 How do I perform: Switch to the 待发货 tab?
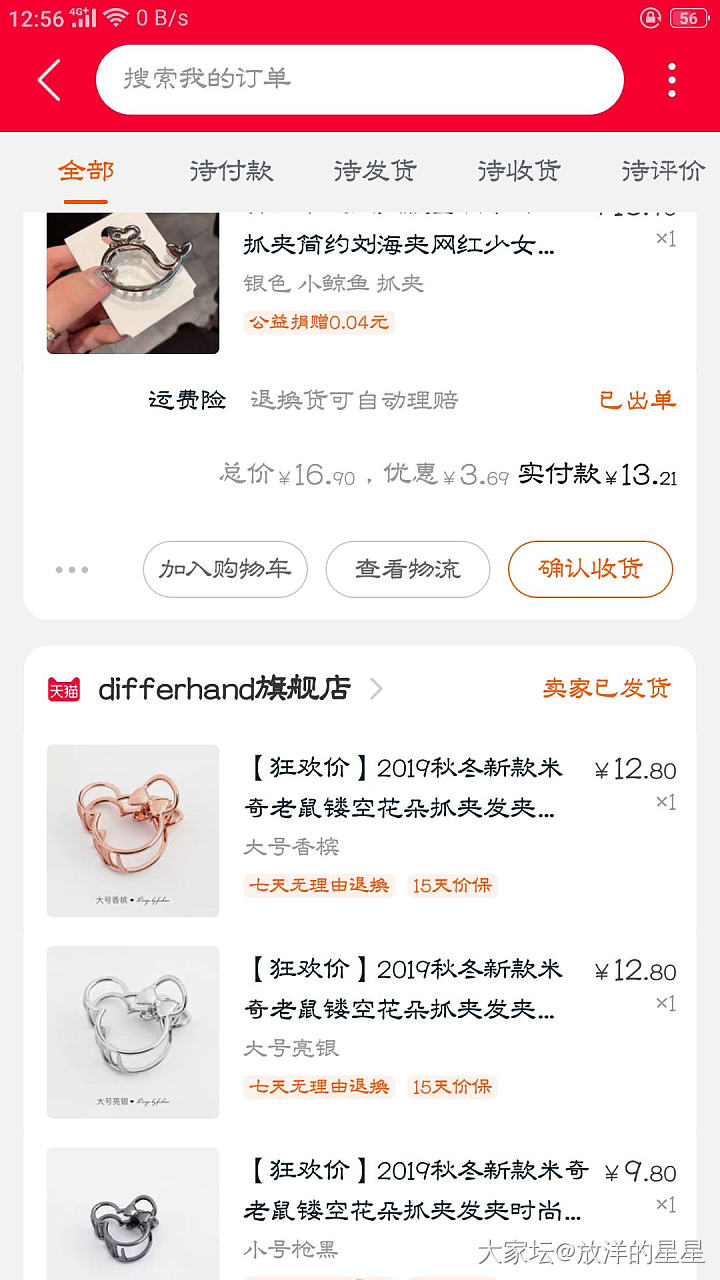tap(375, 171)
